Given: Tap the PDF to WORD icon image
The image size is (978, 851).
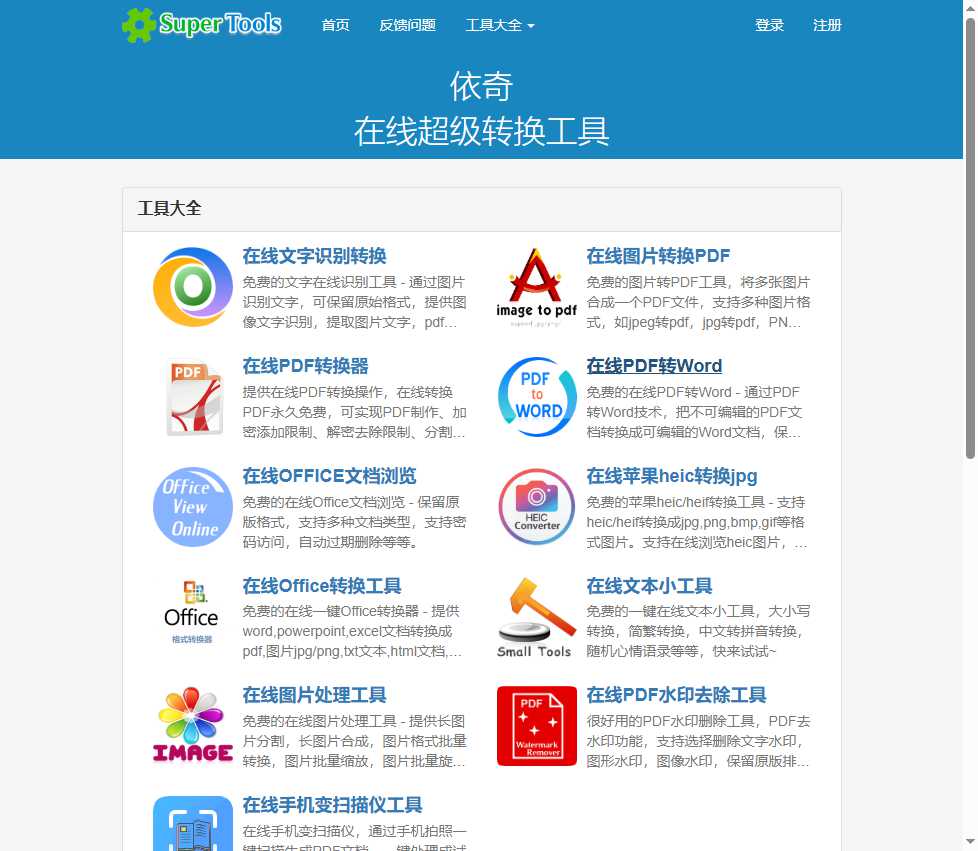Looking at the screenshot, I should pyautogui.click(x=537, y=397).
